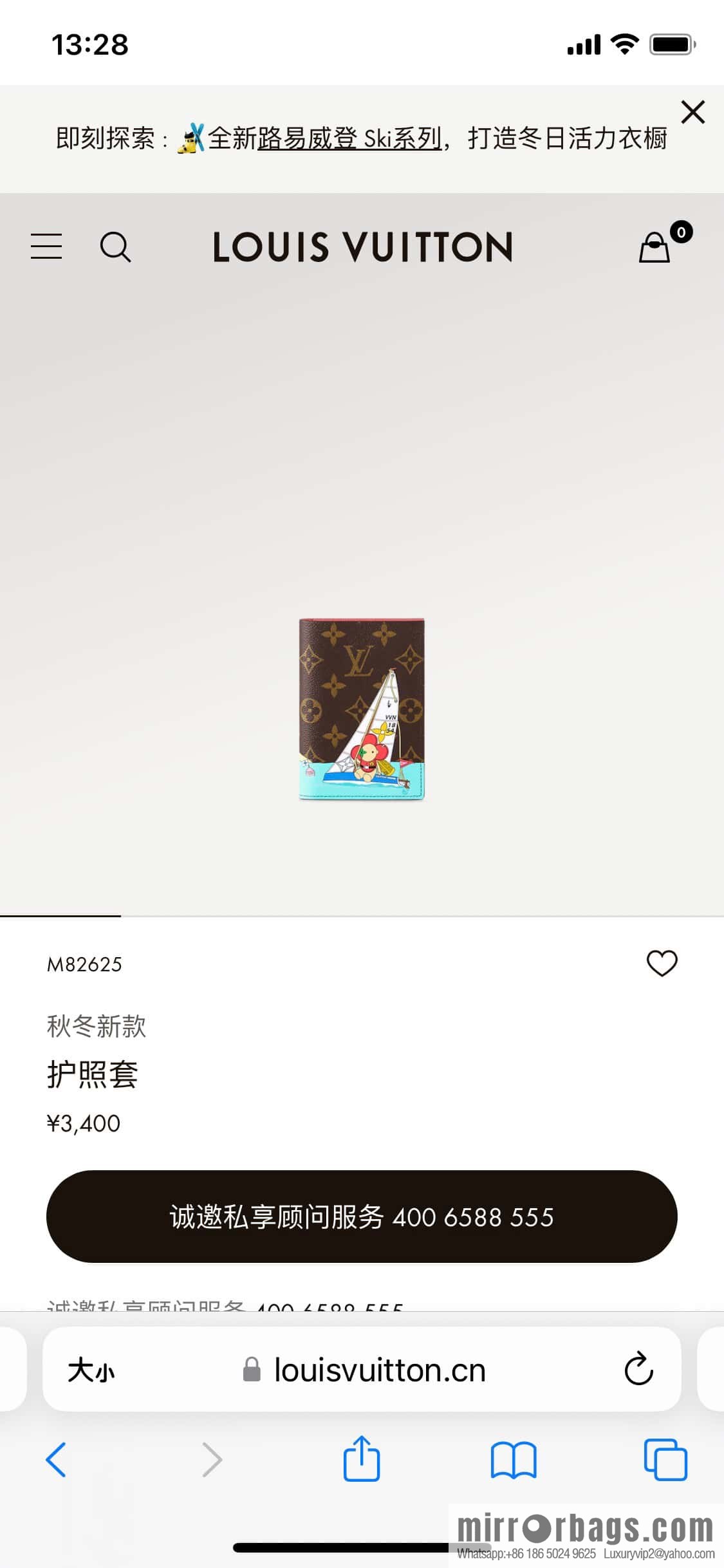Open Safari bookmarks
This screenshot has height=1568, width=724.
(x=513, y=1459)
